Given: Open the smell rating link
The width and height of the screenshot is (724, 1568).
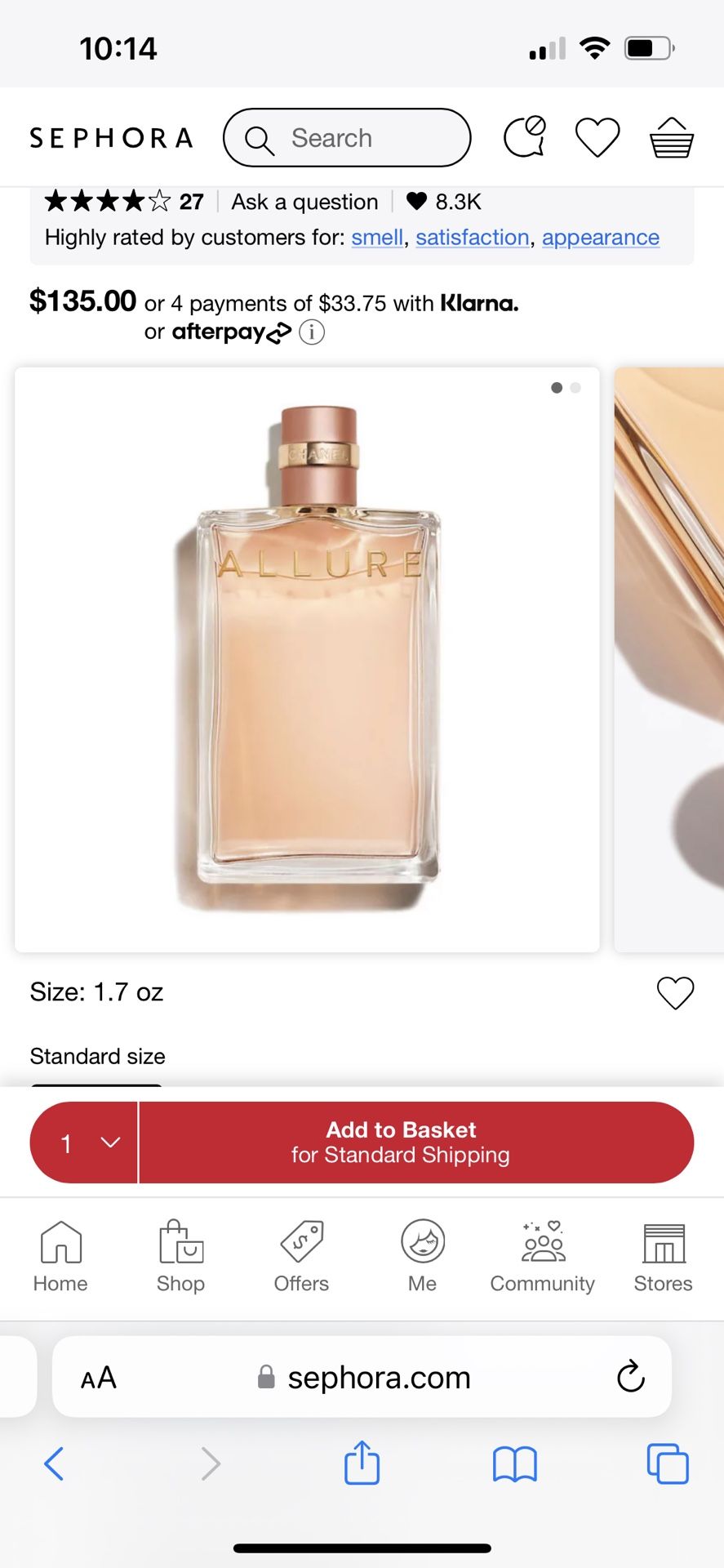Looking at the screenshot, I should pyautogui.click(x=377, y=238).
